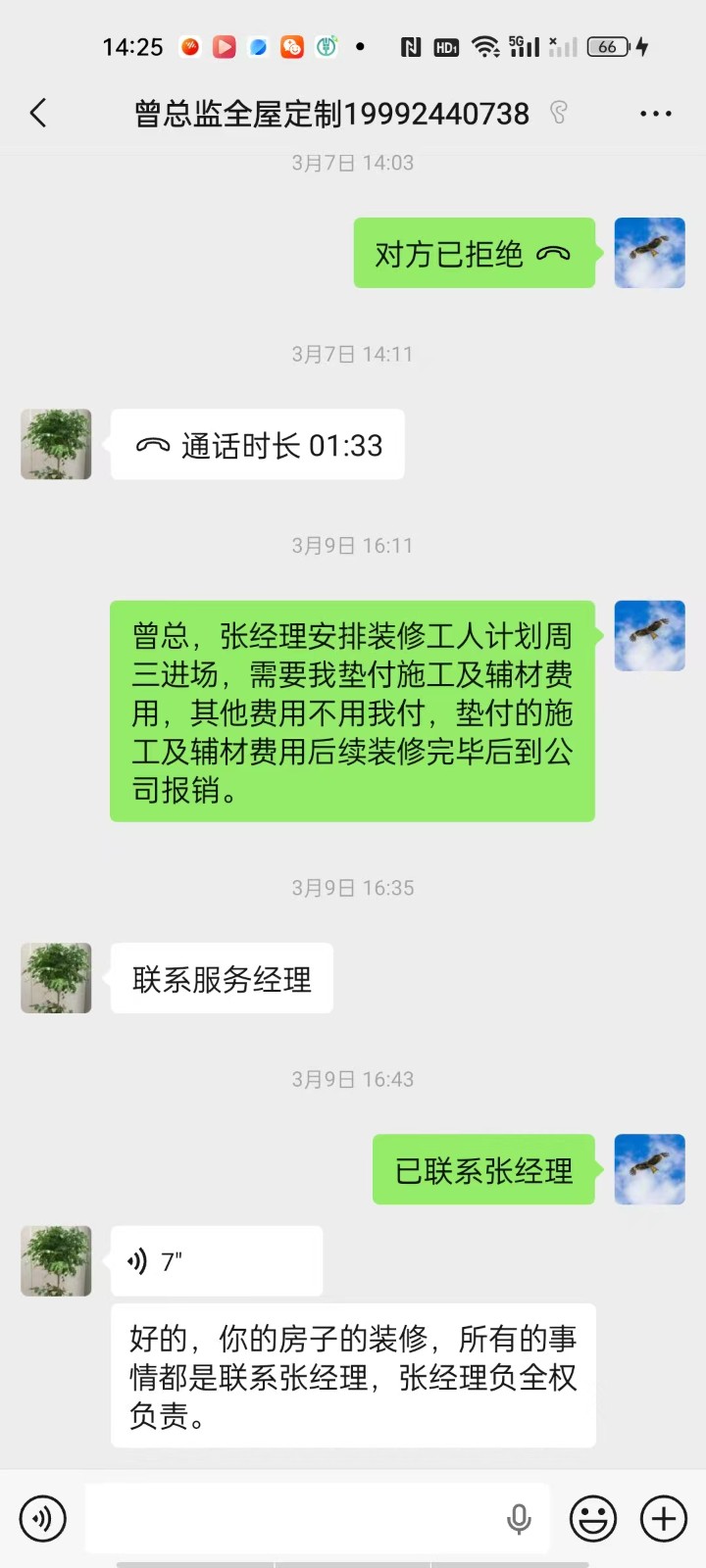Viewport: 706px width, 1568px height.
Task: Call back from the 对方已拒绝 bubble
Action: click(x=474, y=254)
